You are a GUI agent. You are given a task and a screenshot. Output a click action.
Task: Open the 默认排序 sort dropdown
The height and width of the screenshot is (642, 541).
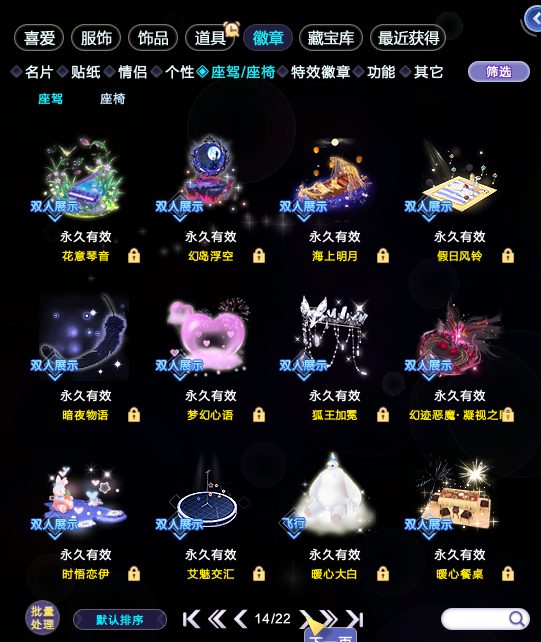pyautogui.click(x=120, y=619)
